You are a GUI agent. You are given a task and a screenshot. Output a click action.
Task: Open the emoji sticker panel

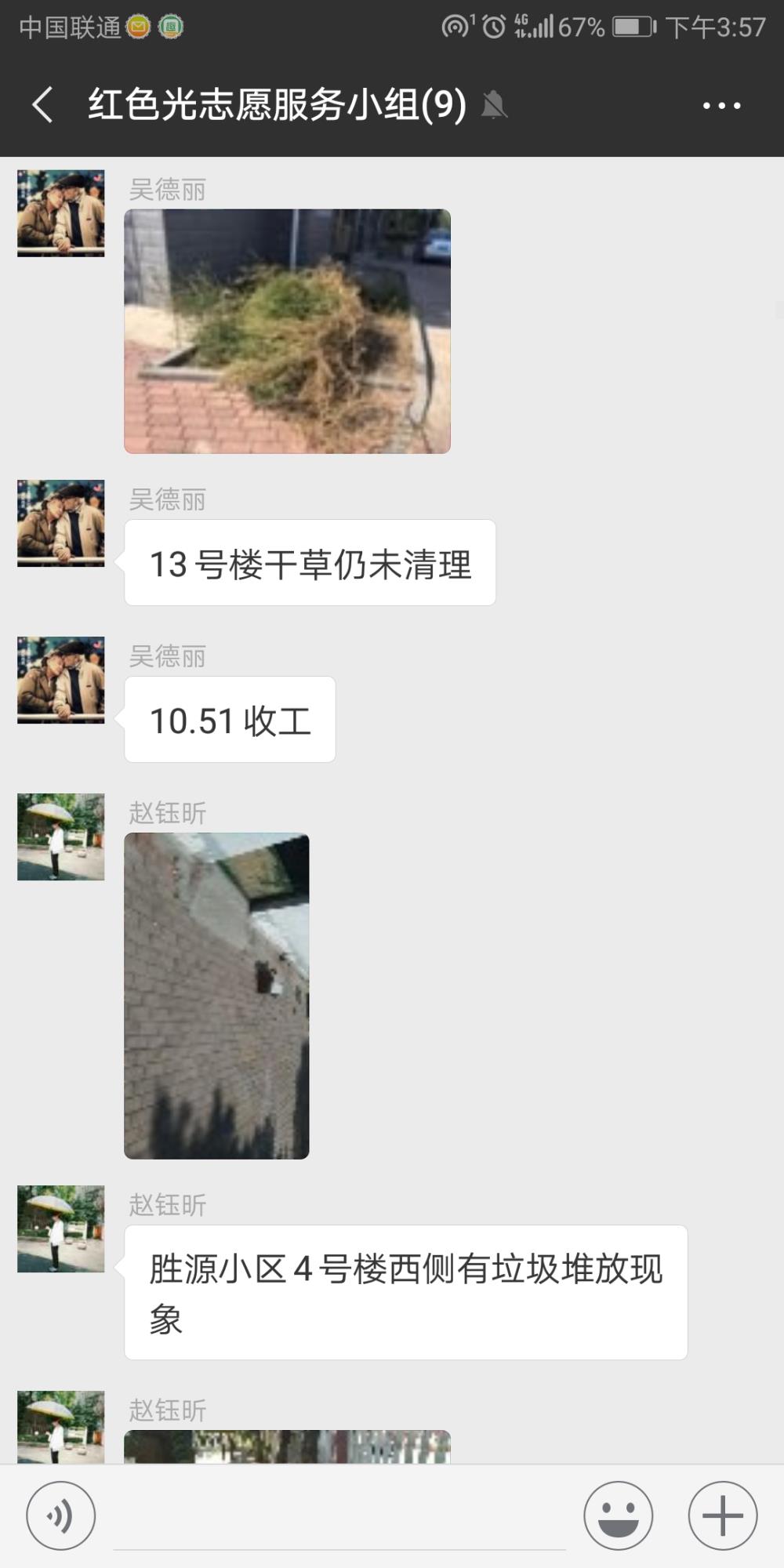point(618,1515)
